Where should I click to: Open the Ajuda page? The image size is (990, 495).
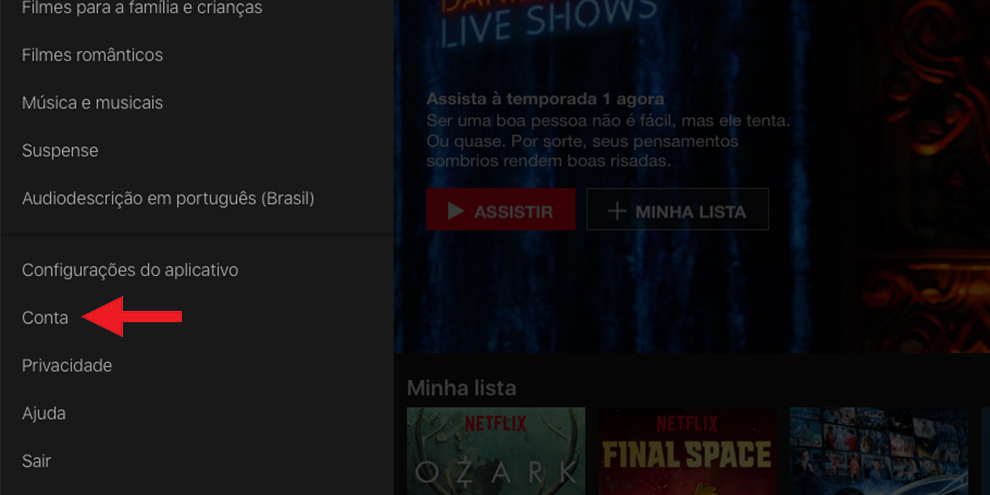43,413
